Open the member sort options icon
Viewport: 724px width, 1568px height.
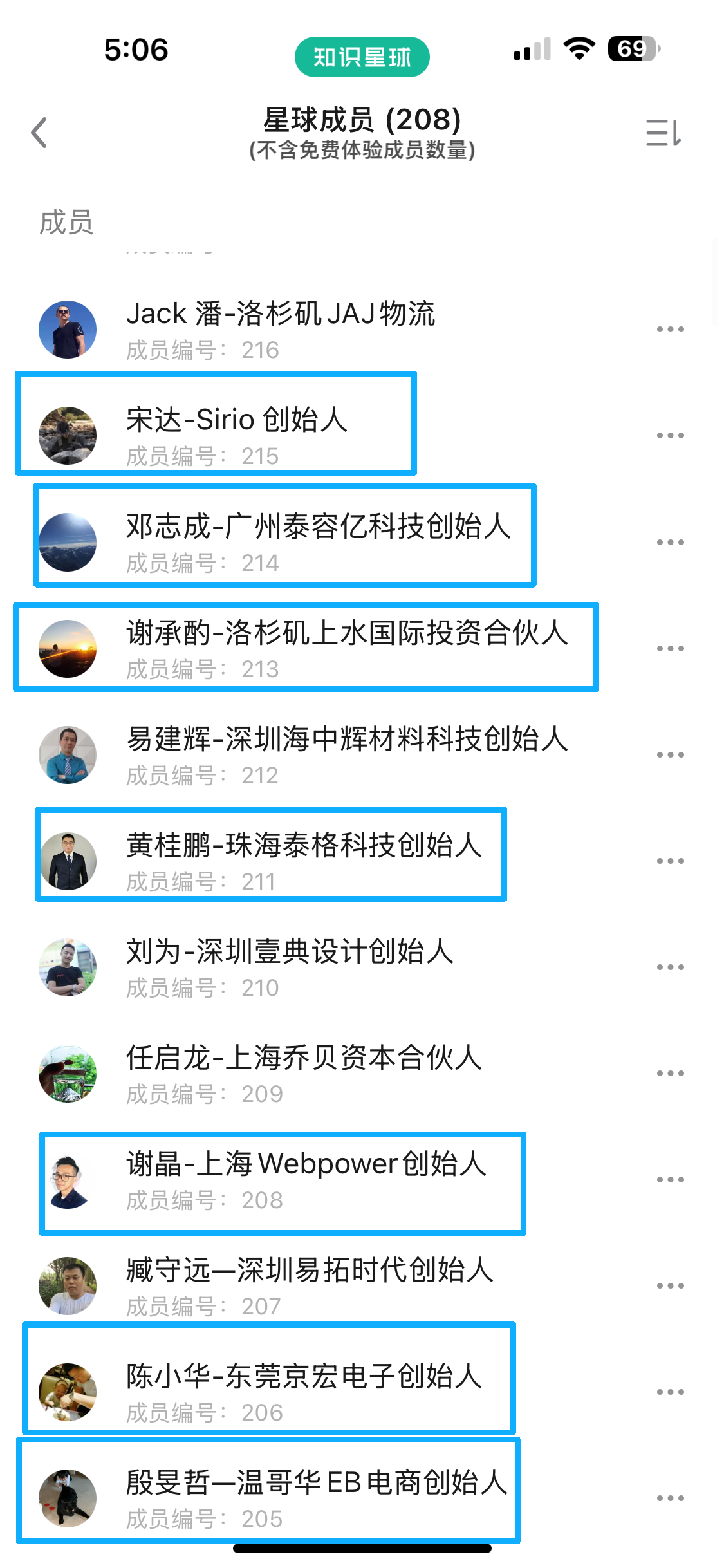[x=663, y=133]
